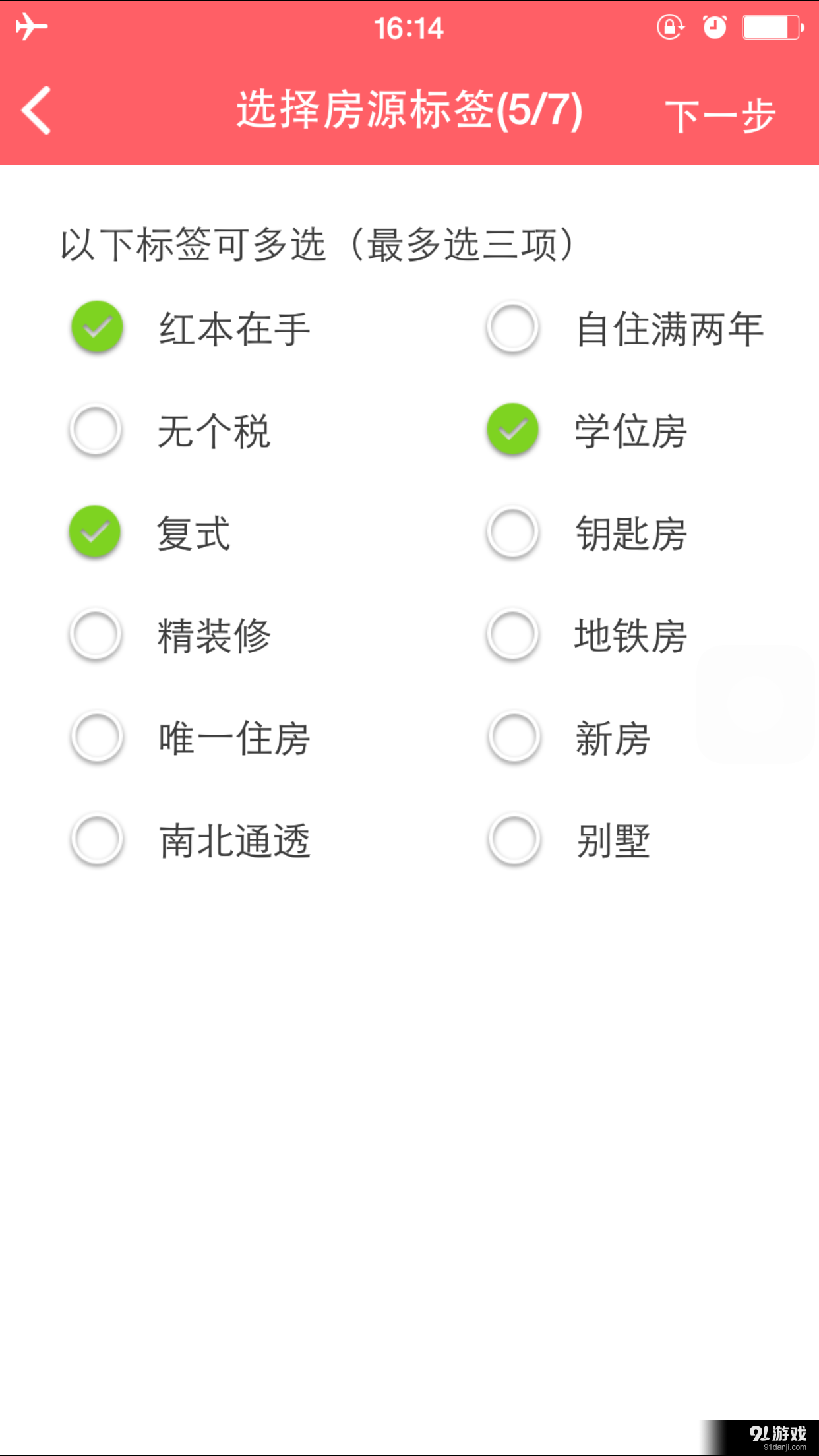Image resolution: width=819 pixels, height=1456 pixels.
Task: Tap the 选择房源标签(5/7) title
Action: tap(409, 110)
